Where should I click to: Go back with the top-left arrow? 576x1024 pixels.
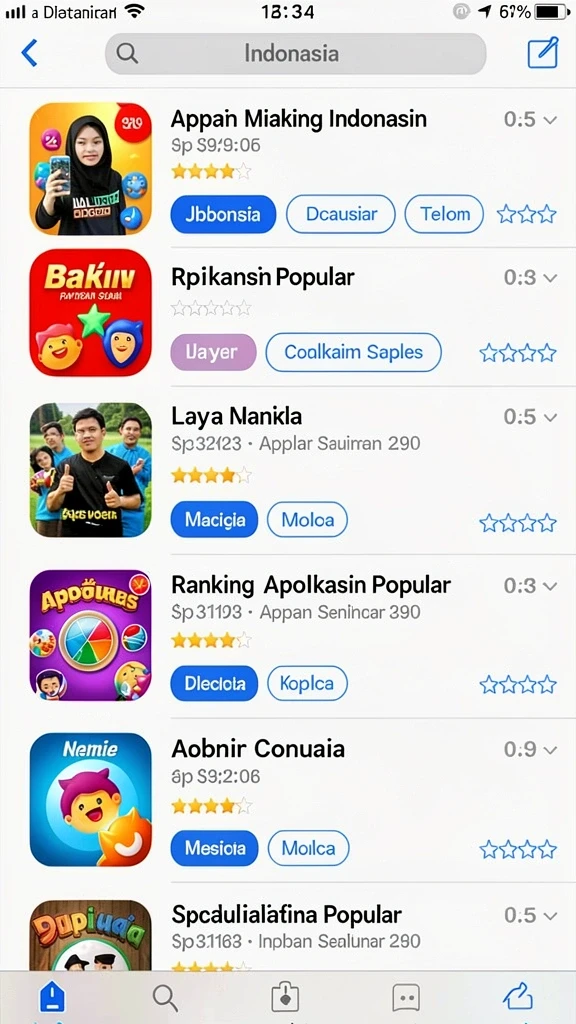(29, 53)
